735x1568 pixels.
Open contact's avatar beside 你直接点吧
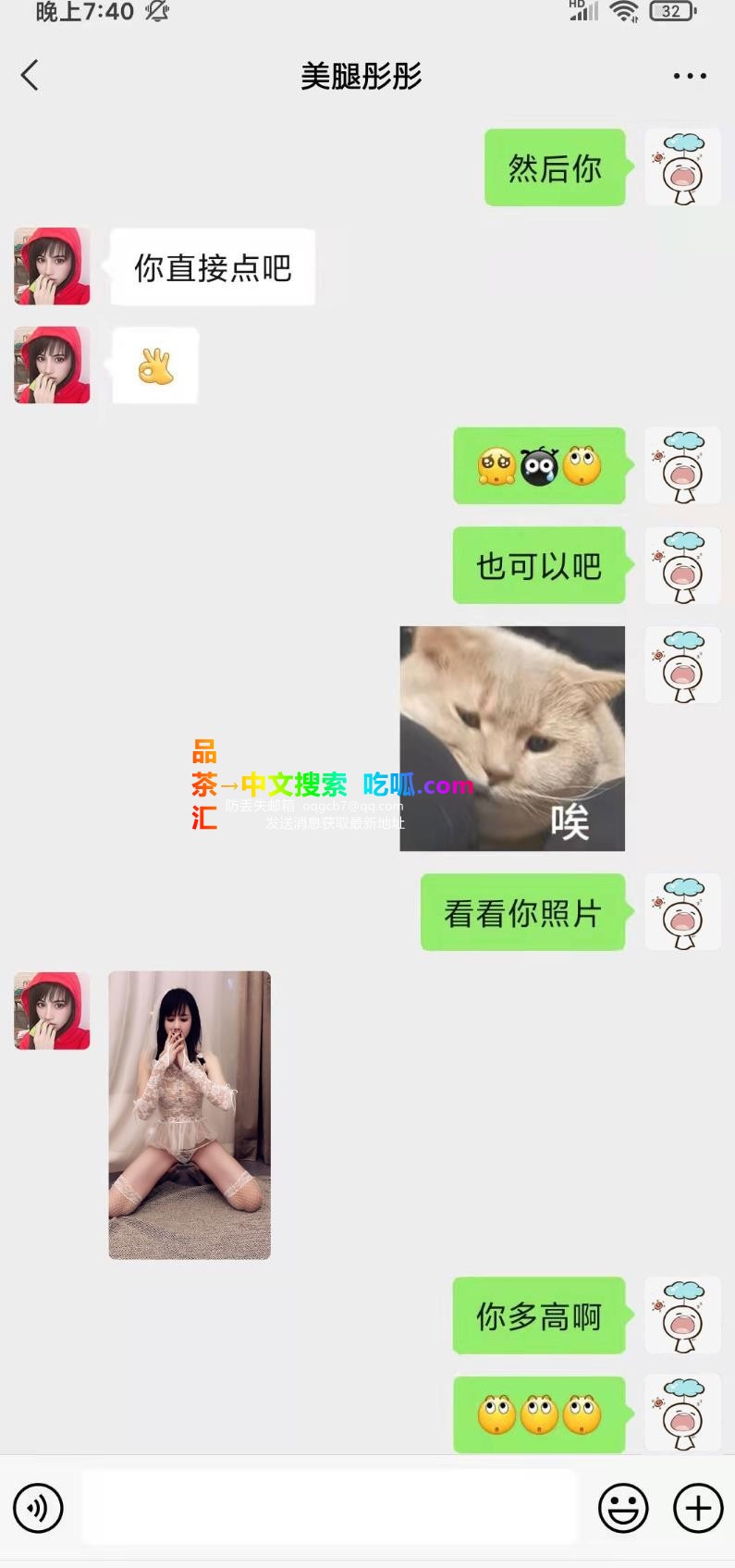click(53, 266)
